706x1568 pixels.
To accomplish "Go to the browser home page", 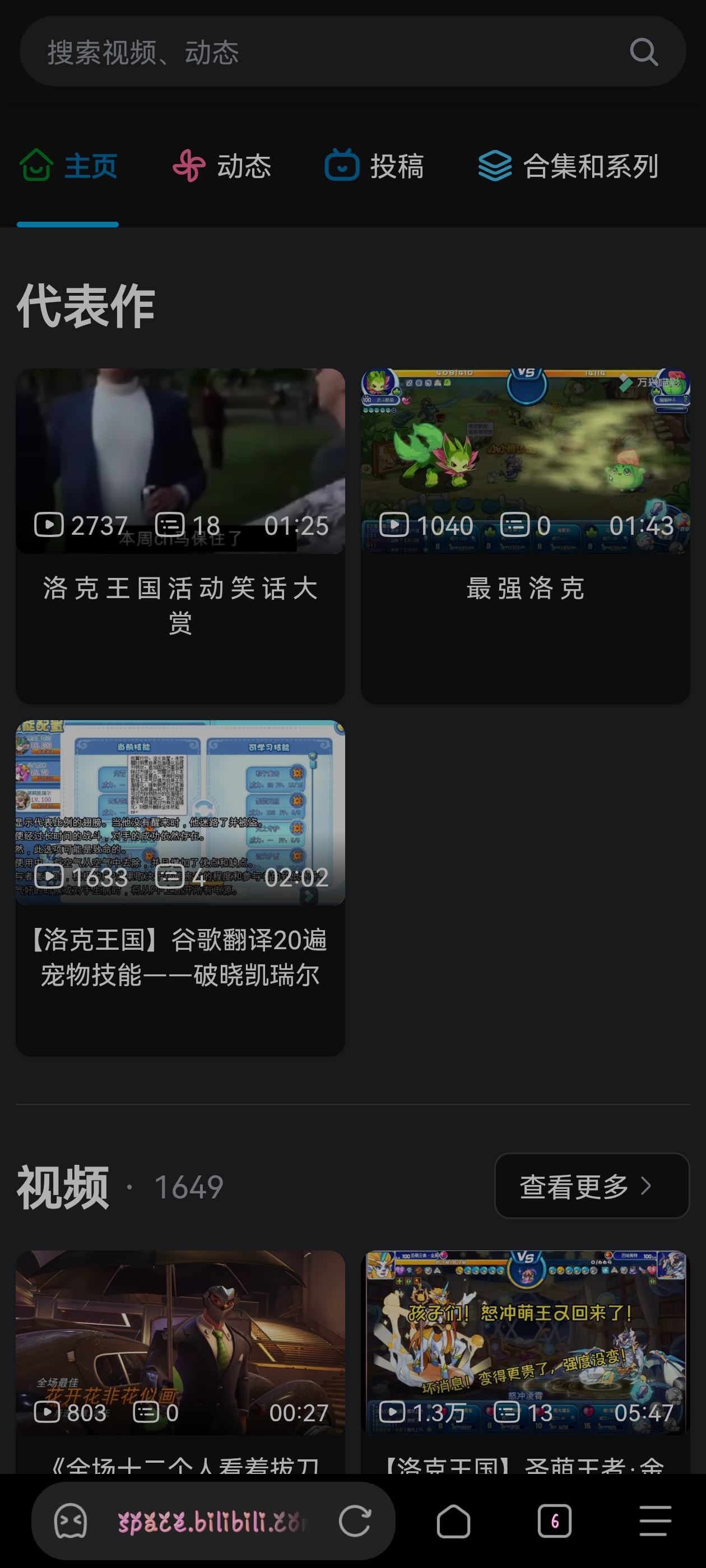I will coord(453,1521).
